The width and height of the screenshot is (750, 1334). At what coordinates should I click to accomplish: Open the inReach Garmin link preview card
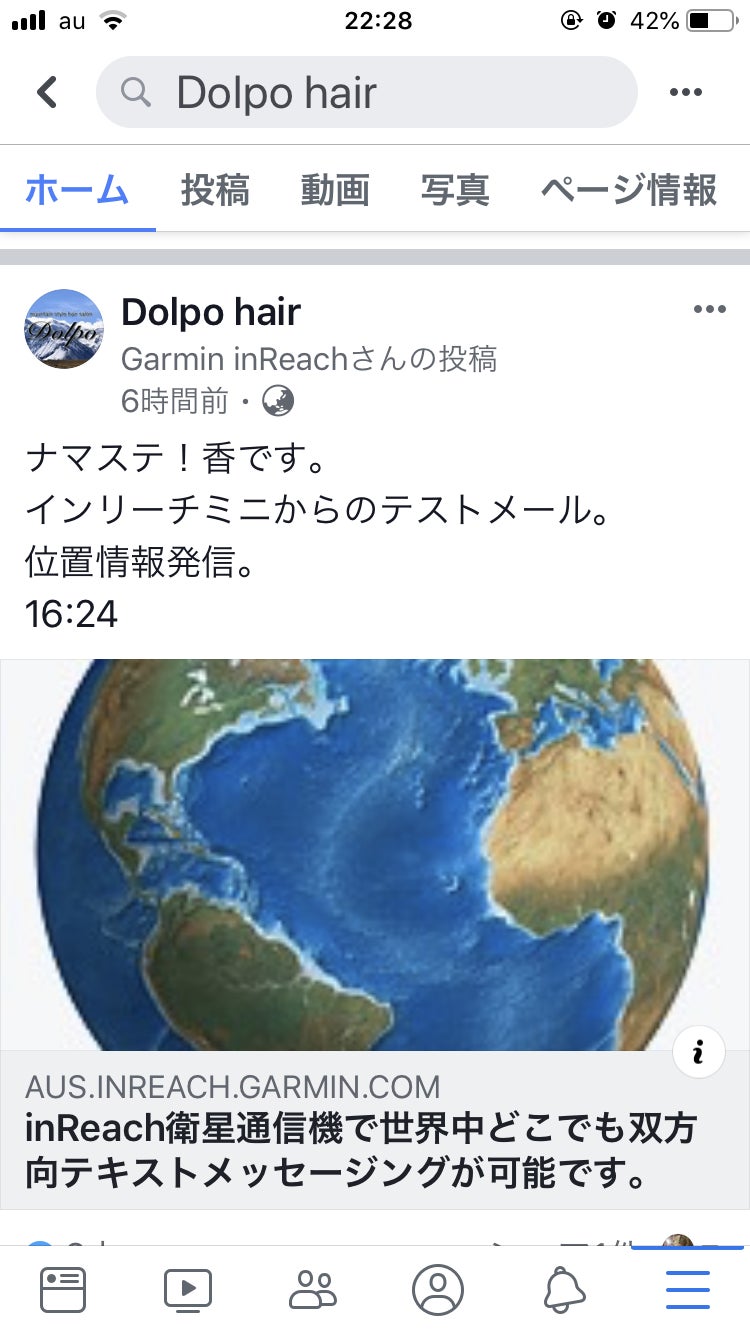[374, 1130]
